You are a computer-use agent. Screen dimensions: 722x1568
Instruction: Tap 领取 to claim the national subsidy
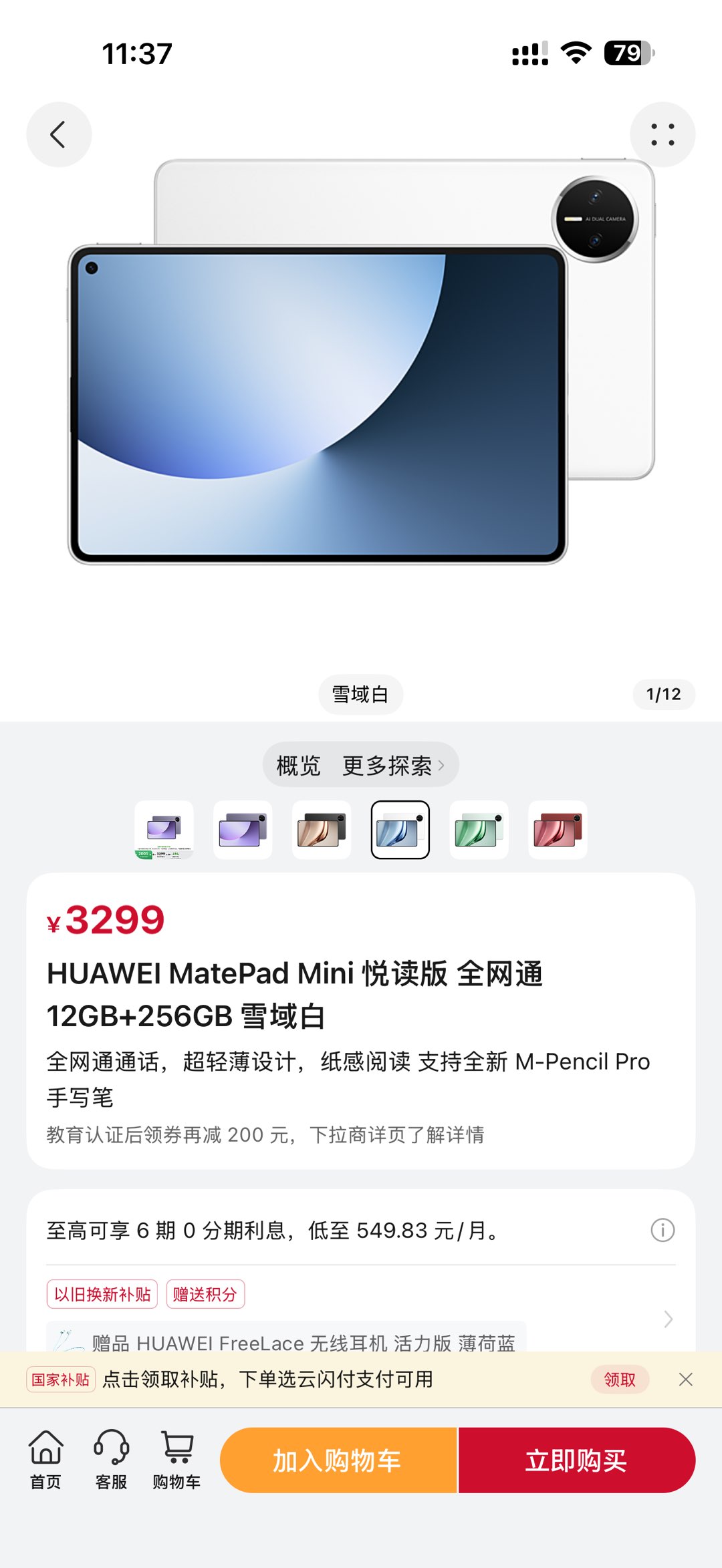(x=620, y=1380)
